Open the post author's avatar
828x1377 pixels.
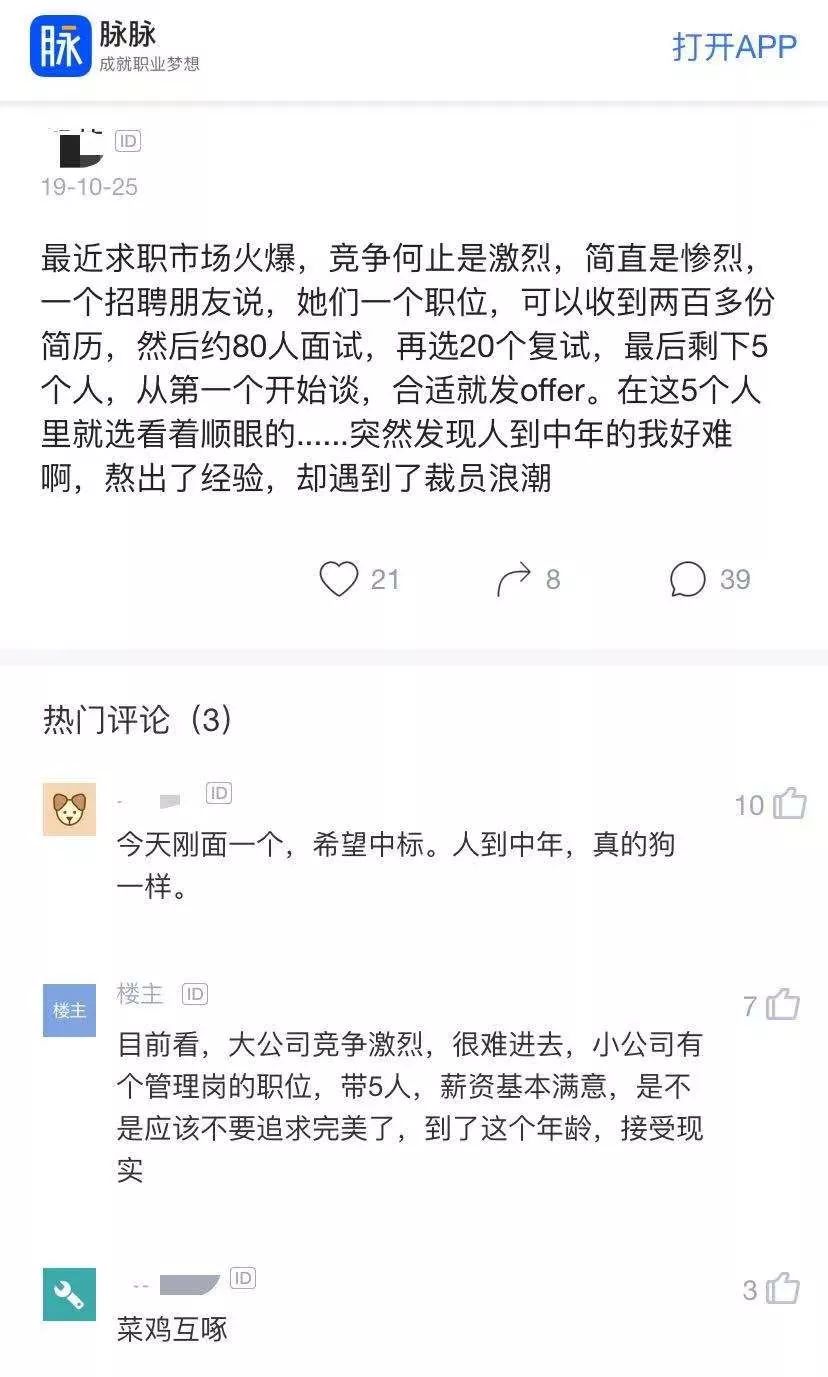click(x=80, y=148)
